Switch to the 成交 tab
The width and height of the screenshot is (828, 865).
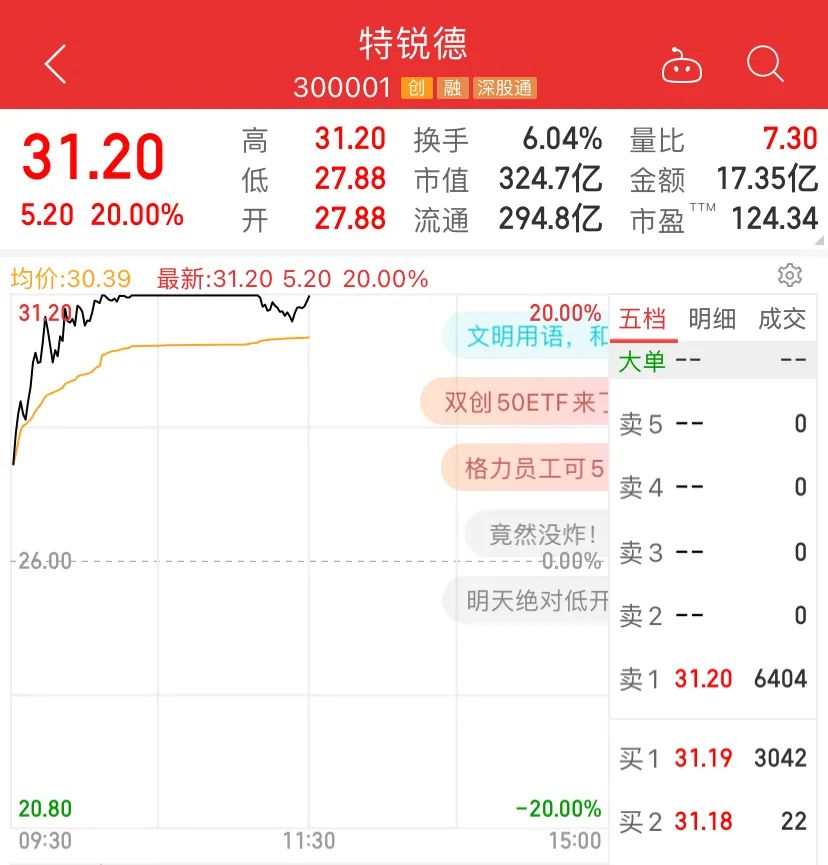(782, 319)
